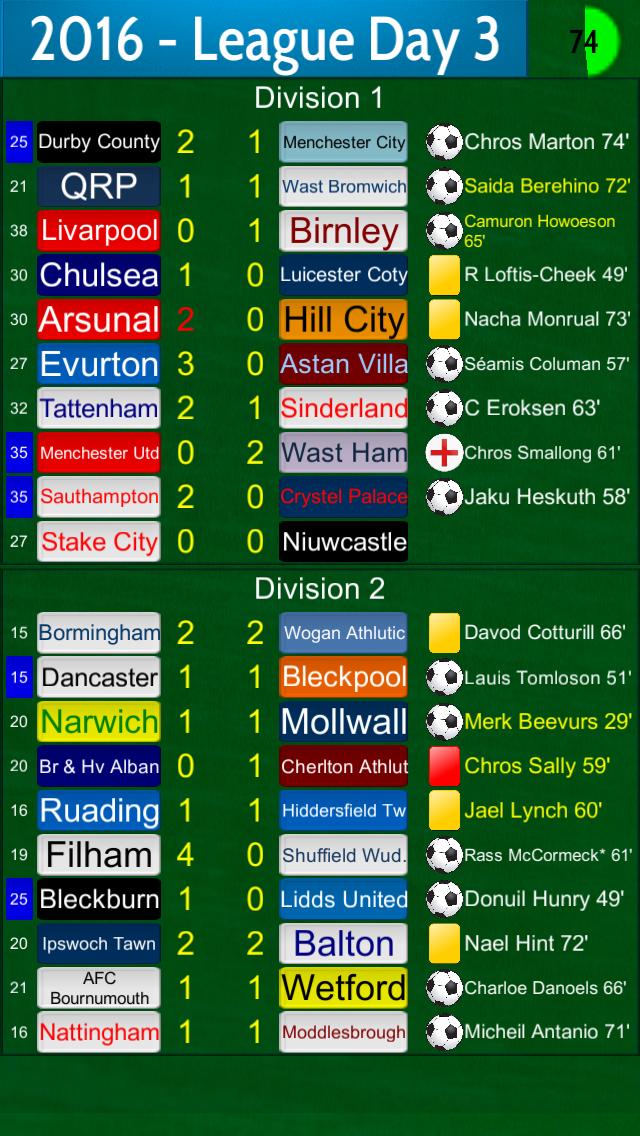640x1136 pixels.
Task: Tap the Chulsea team button
Action: click(x=99, y=275)
